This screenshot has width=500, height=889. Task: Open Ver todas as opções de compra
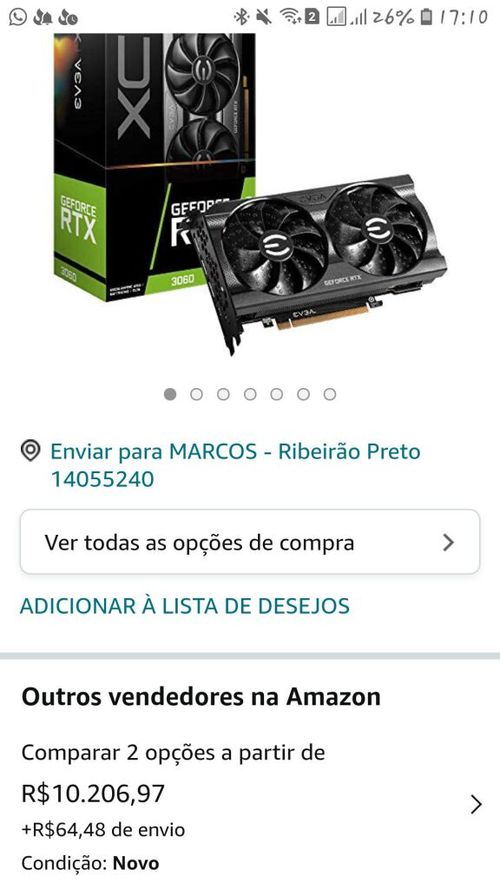pyautogui.click(x=250, y=542)
